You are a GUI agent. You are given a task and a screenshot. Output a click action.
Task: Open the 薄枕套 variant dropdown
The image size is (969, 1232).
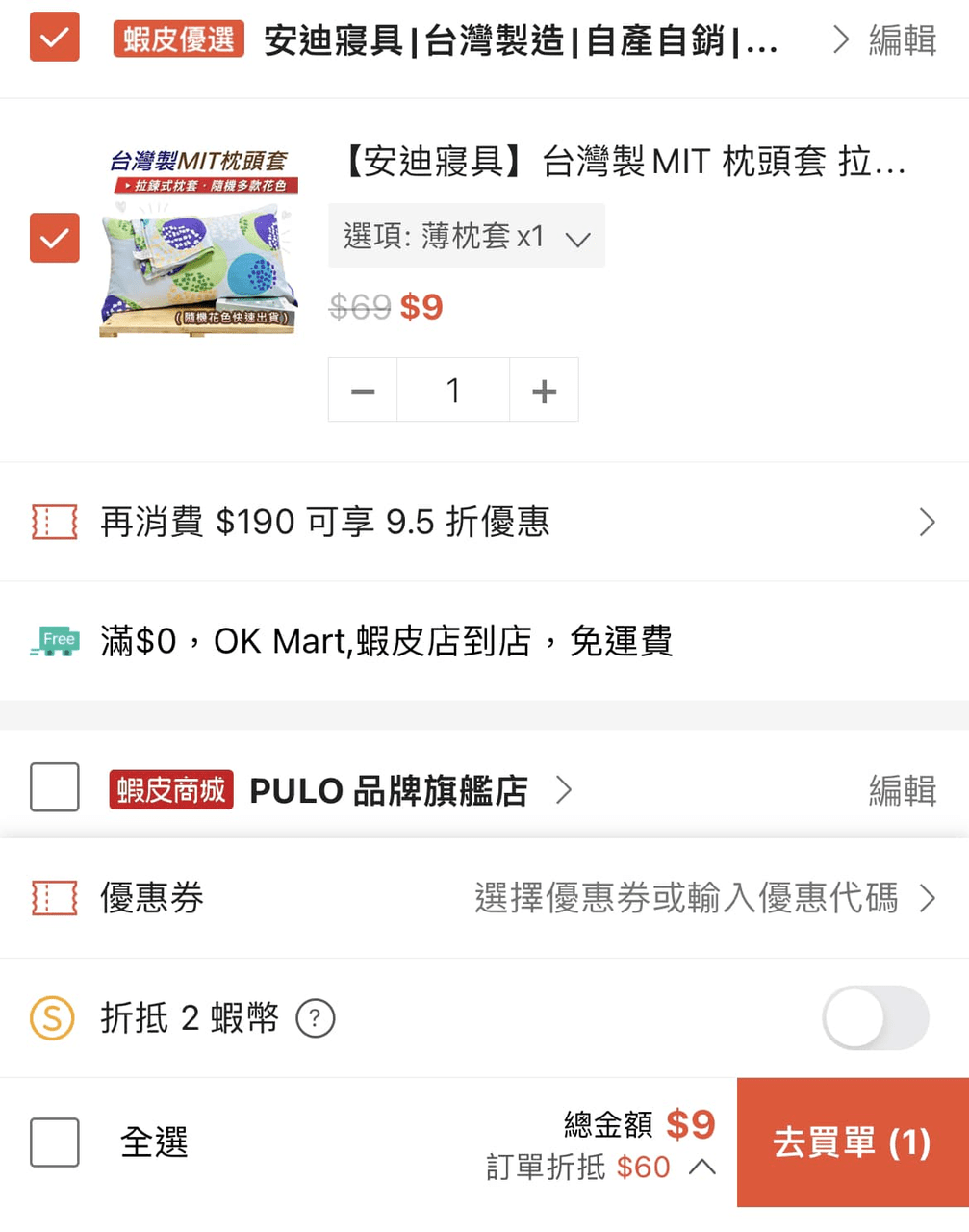(467, 237)
